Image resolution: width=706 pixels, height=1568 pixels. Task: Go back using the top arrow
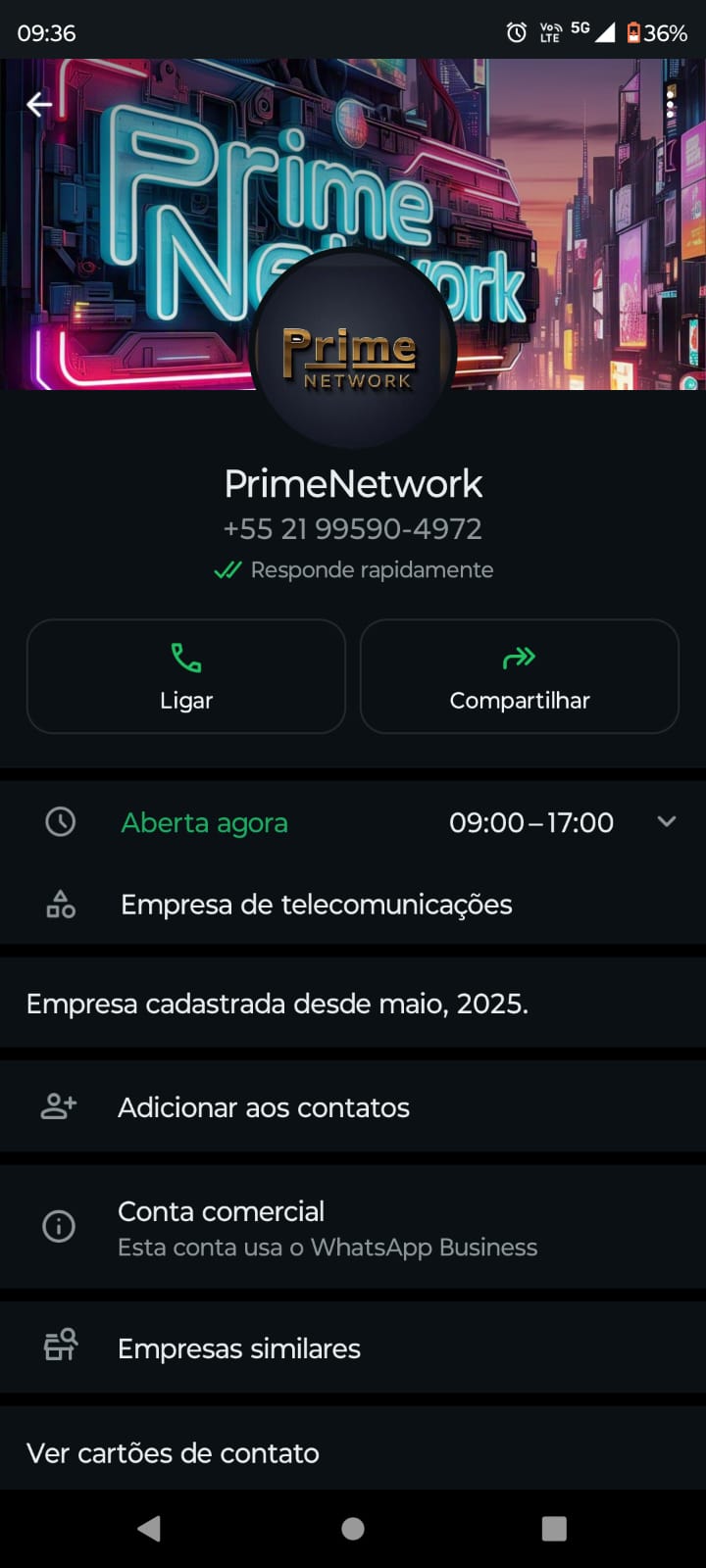coord(39,104)
